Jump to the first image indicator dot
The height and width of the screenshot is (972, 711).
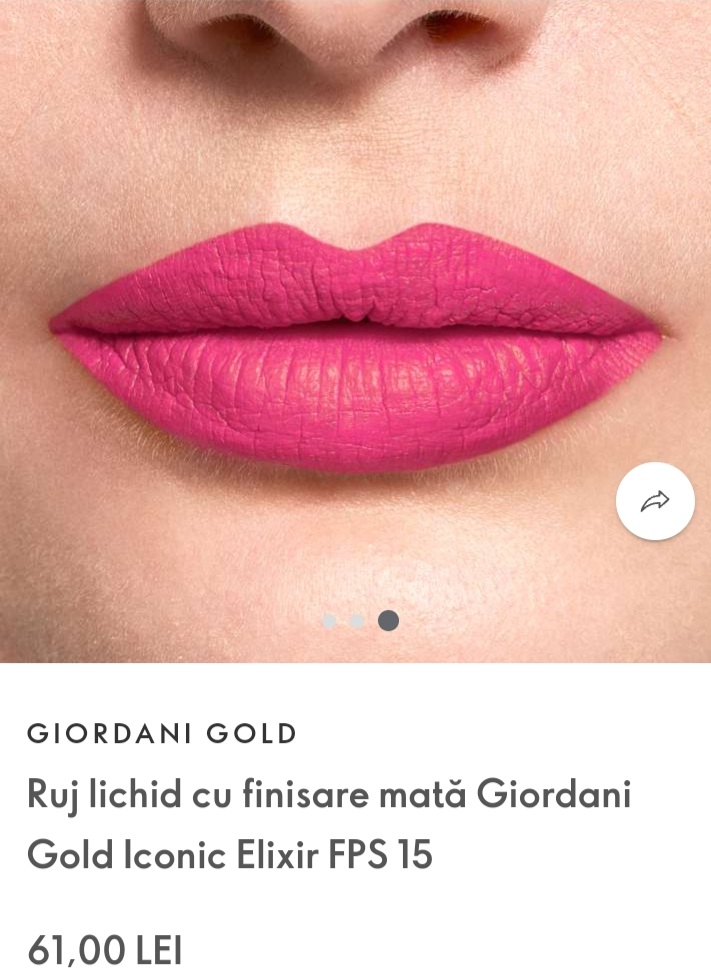pos(329,621)
